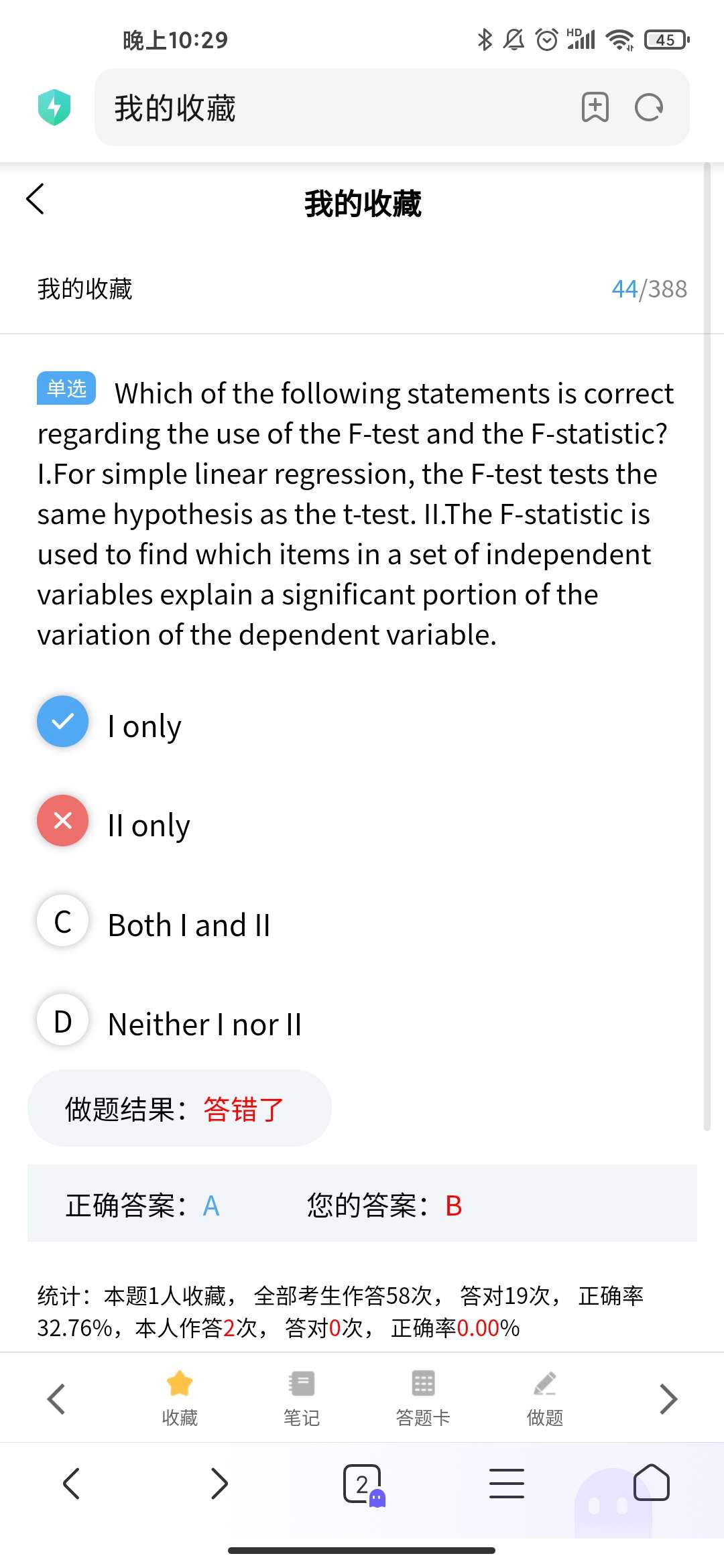Tap the browser address bar titled 我的收藏
The height and width of the screenshot is (1568, 724).
[335, 107]
